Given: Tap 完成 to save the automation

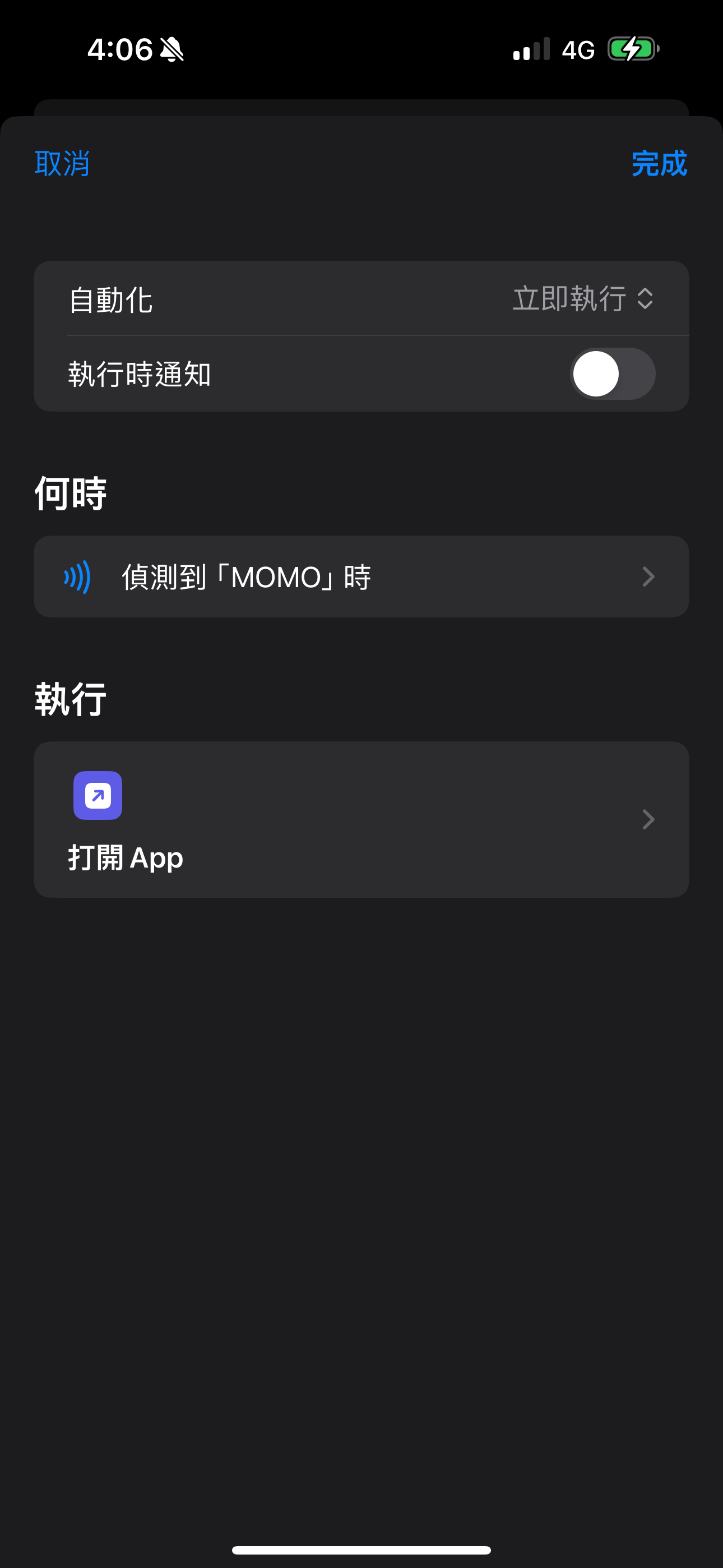Looking at the screenshot, I should tap(659, 164).
